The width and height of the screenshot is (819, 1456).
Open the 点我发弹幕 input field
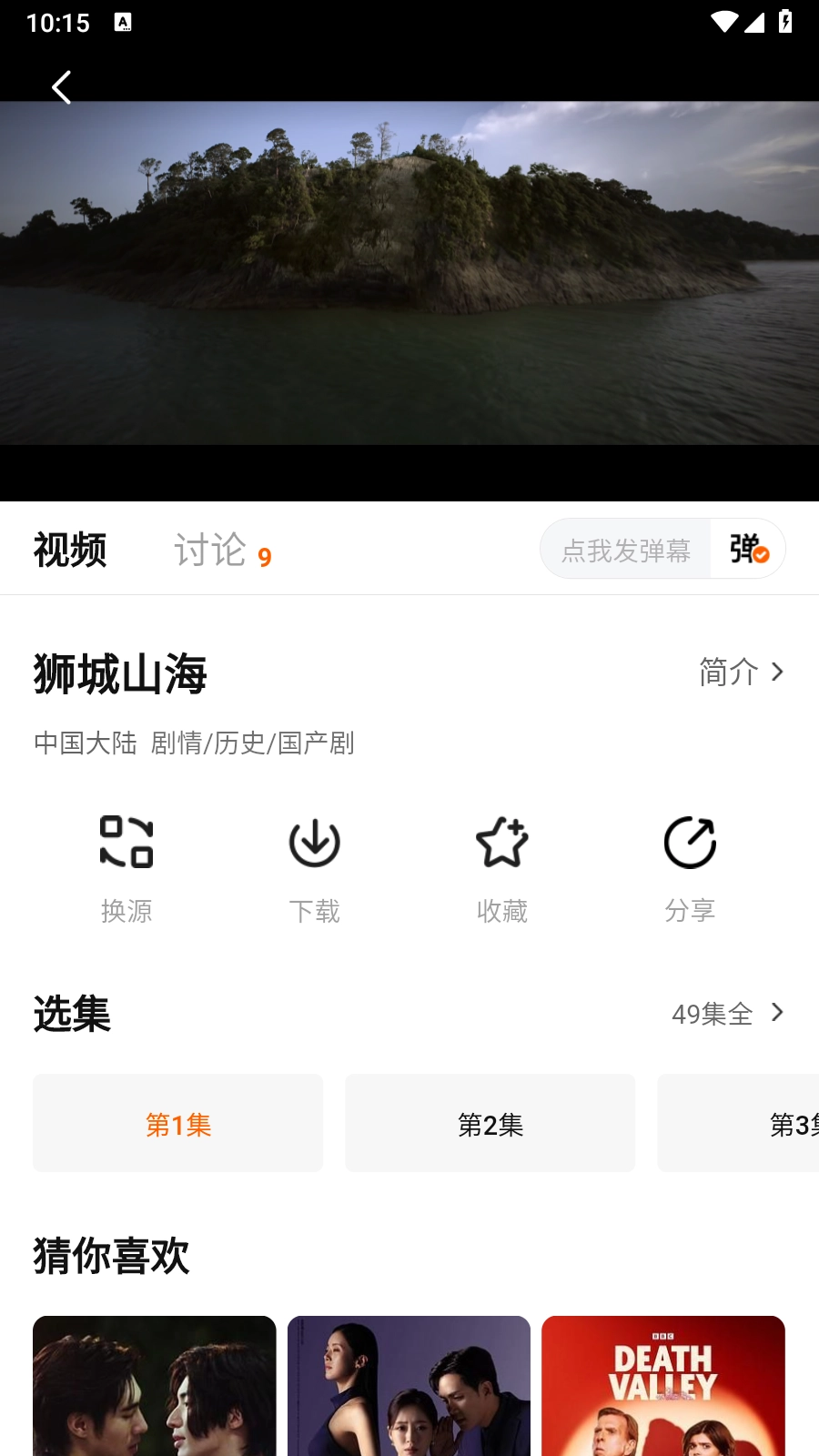point(626,550)
